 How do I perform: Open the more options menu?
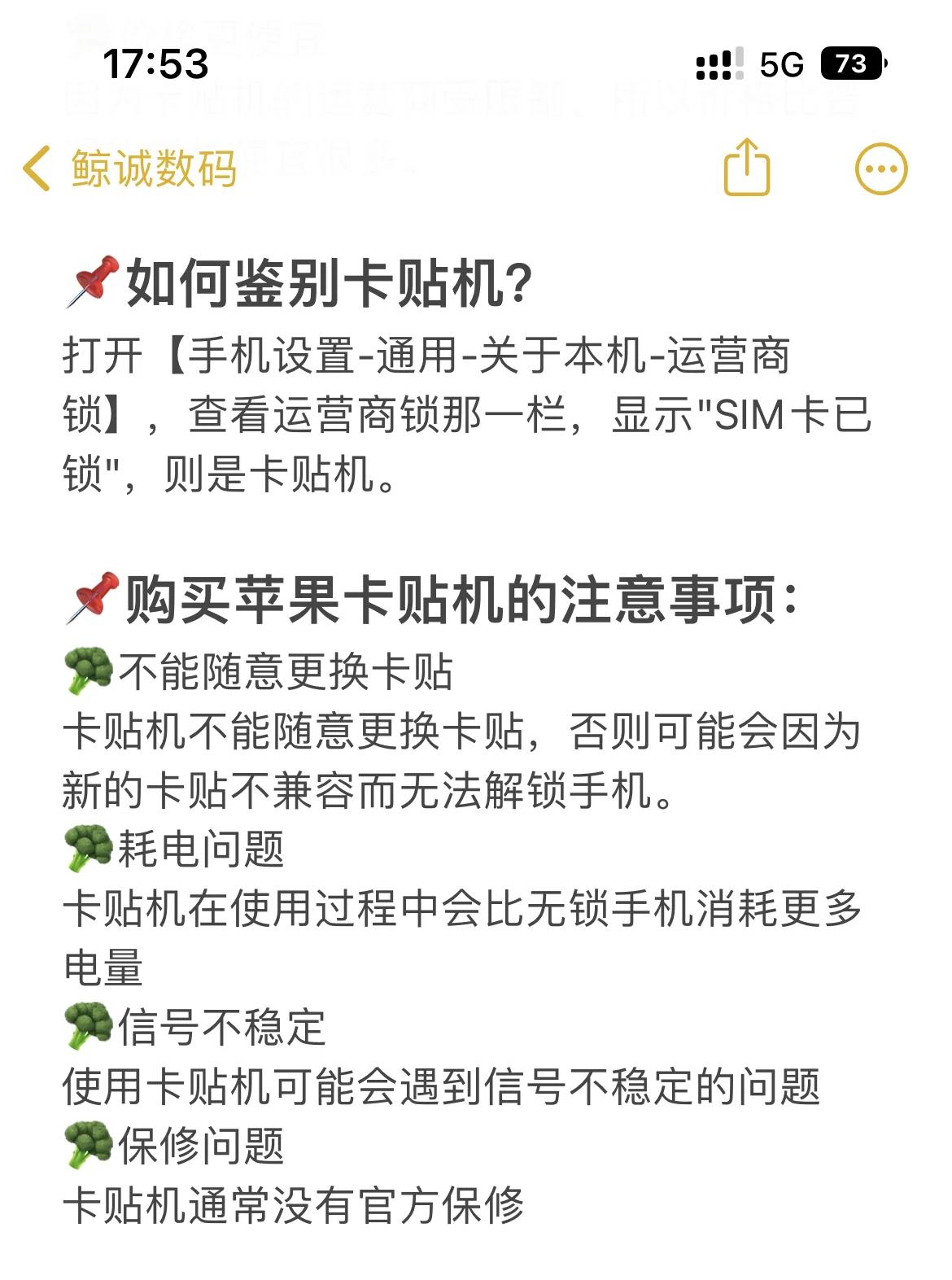tap(880, 169)
